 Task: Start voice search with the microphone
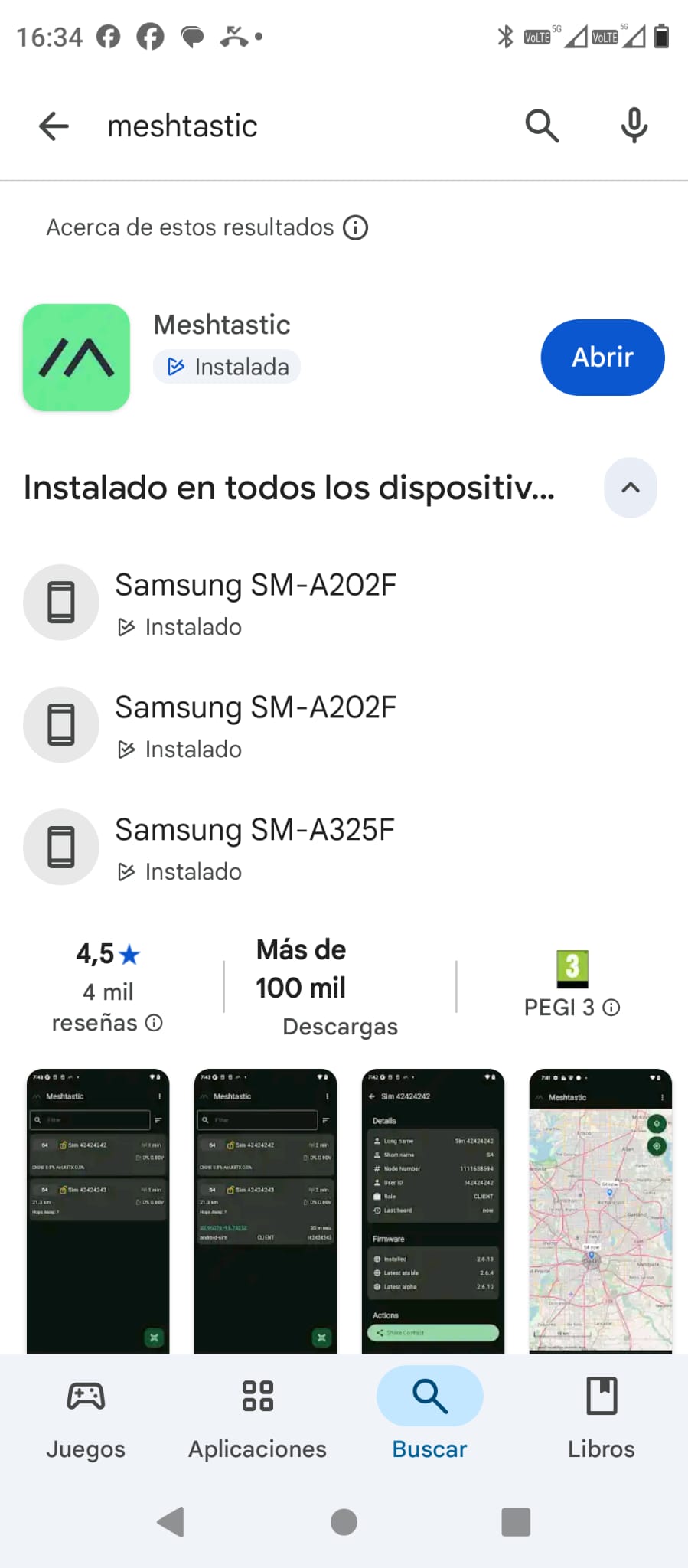click(634, 126)
